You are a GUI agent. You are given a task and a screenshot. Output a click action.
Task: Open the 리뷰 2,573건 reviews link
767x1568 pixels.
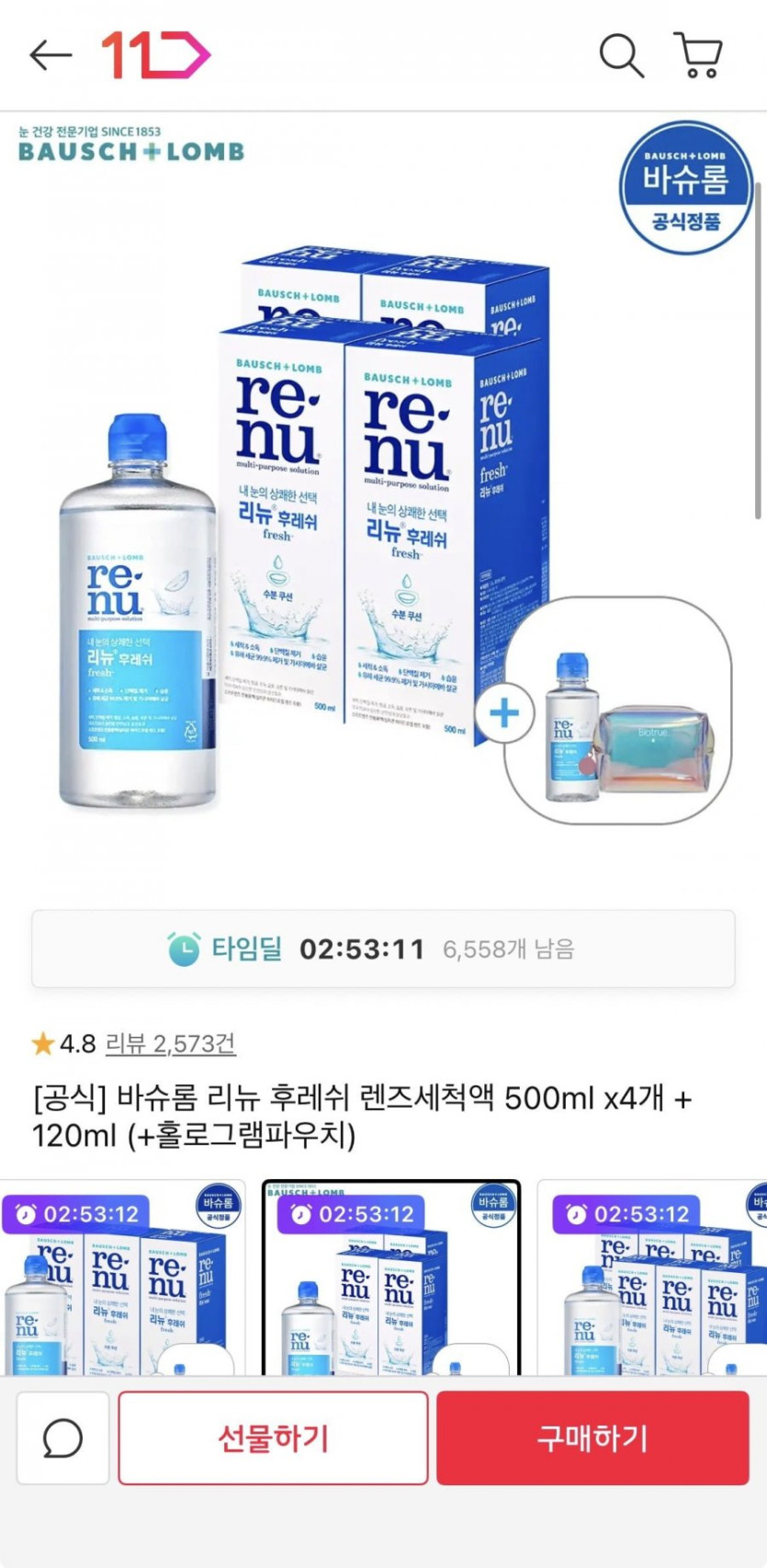coord(170,1043)
